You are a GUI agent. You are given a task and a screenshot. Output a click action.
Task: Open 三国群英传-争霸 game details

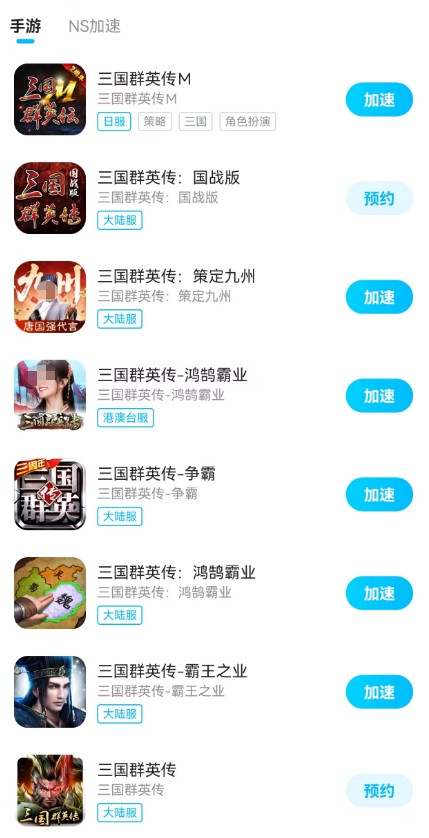click(x=214, y=495)
